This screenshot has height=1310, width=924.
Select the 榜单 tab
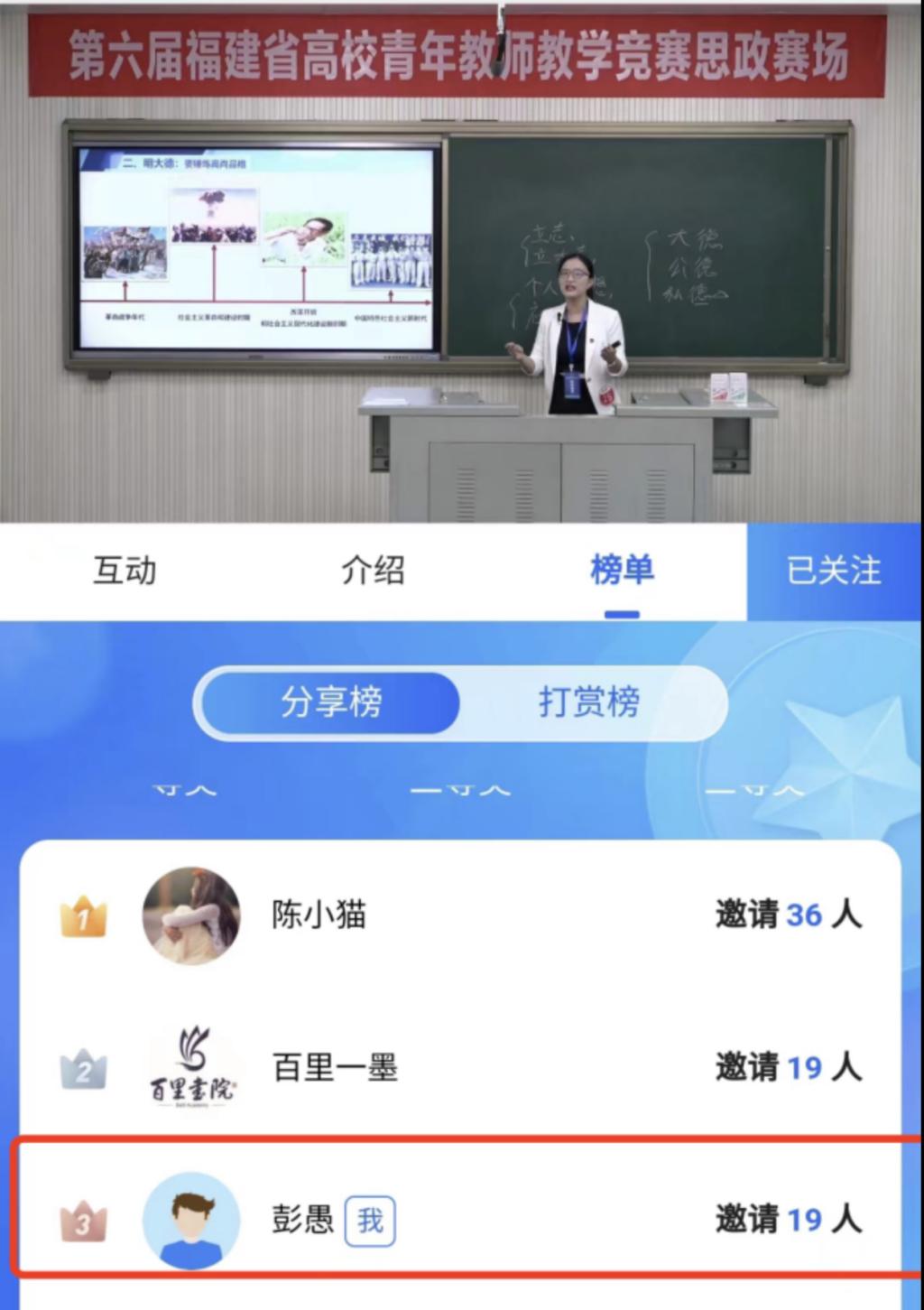click(622, 571)
